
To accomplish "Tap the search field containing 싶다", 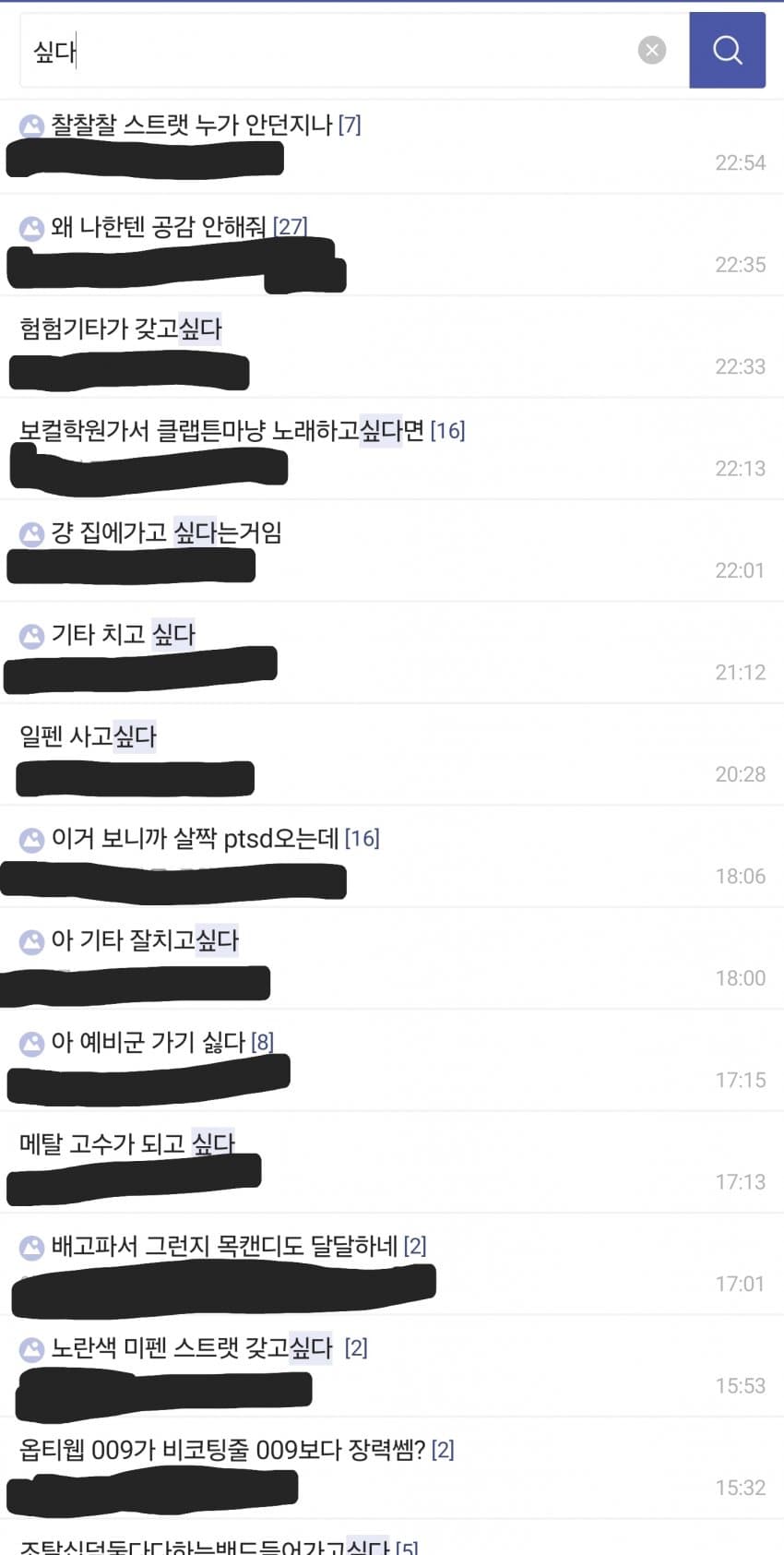I will [323, 51].
